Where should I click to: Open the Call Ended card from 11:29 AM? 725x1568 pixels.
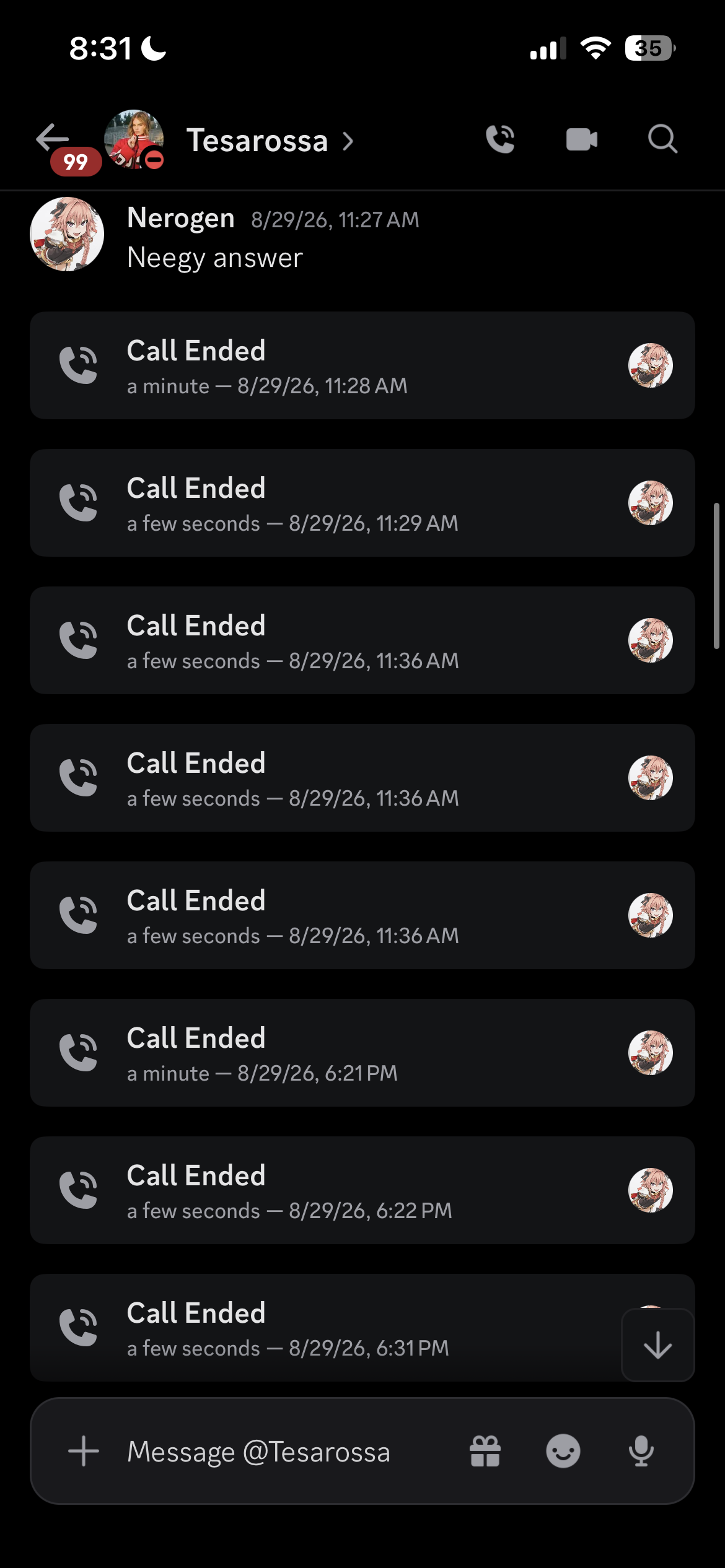362,503
